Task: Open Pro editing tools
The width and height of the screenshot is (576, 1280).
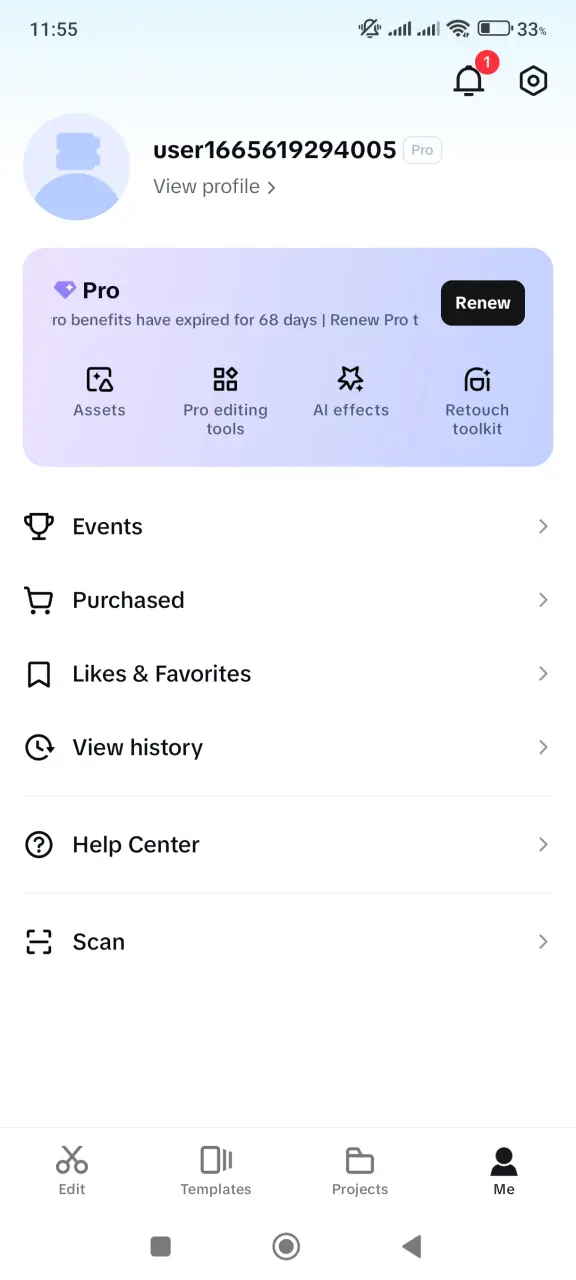Action: pyautogui.click(x=225, y=401)
